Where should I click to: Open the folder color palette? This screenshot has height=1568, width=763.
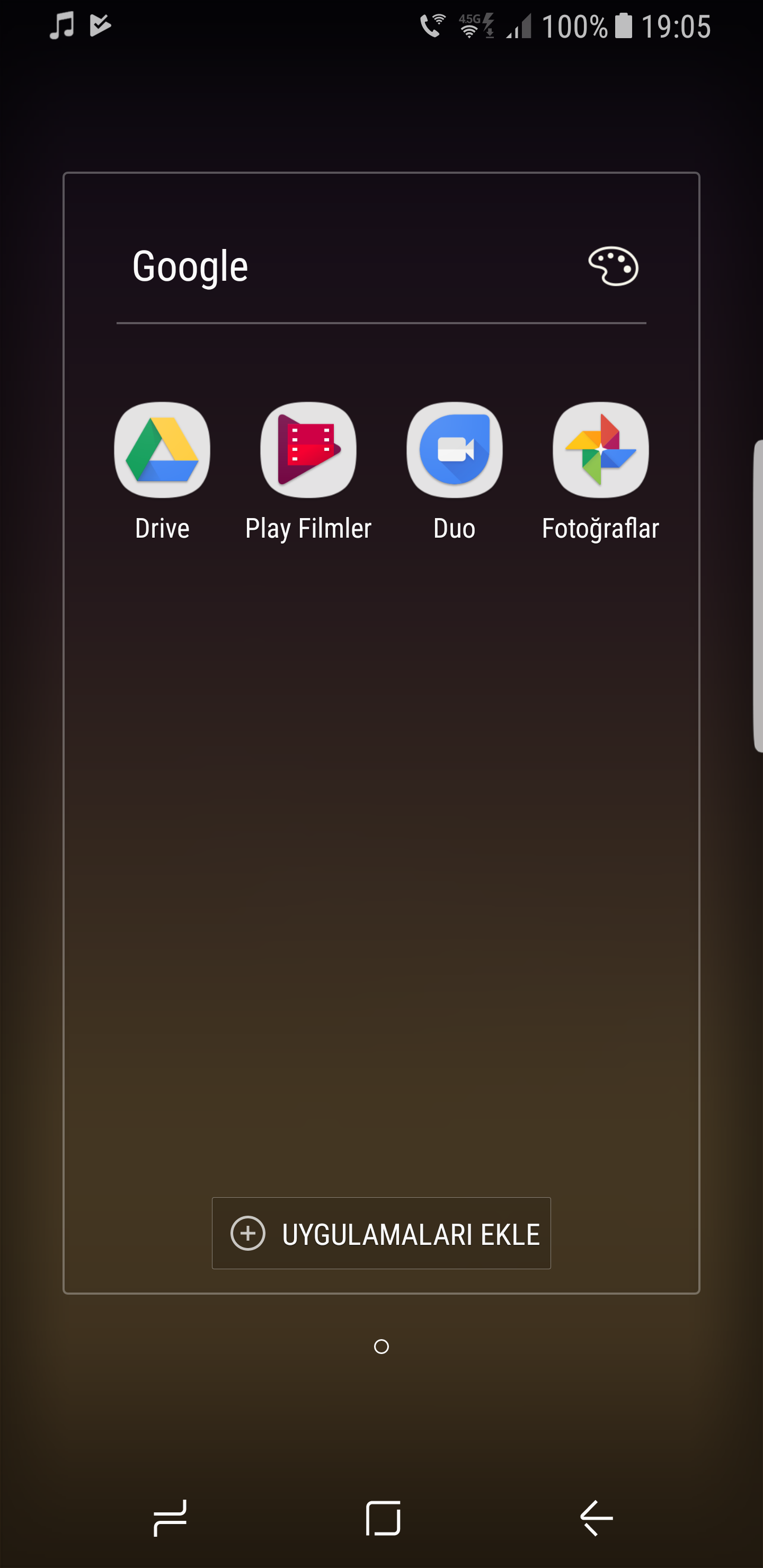pos(613,266)
